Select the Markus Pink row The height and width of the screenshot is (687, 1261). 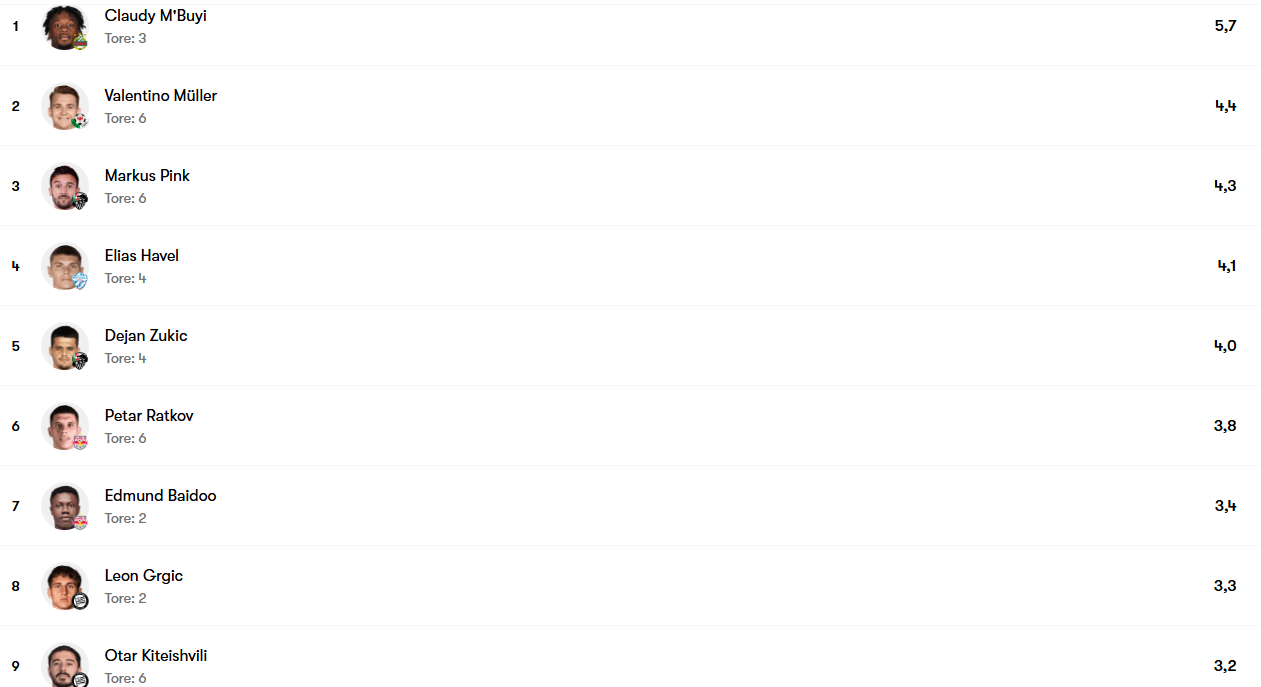click(x=147, y=177)
